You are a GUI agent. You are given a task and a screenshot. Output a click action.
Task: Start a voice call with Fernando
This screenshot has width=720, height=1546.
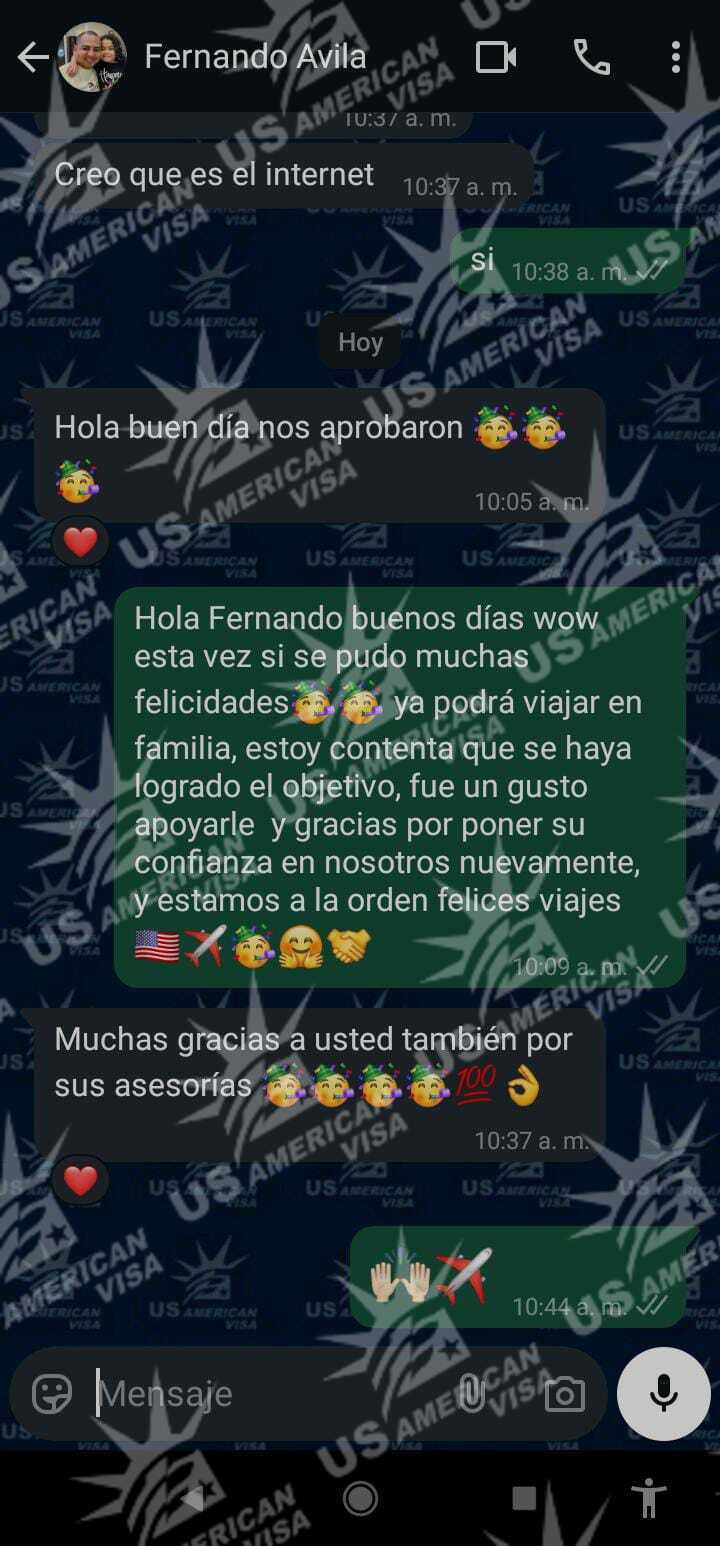pyautogui.click(x=591, y=58)
